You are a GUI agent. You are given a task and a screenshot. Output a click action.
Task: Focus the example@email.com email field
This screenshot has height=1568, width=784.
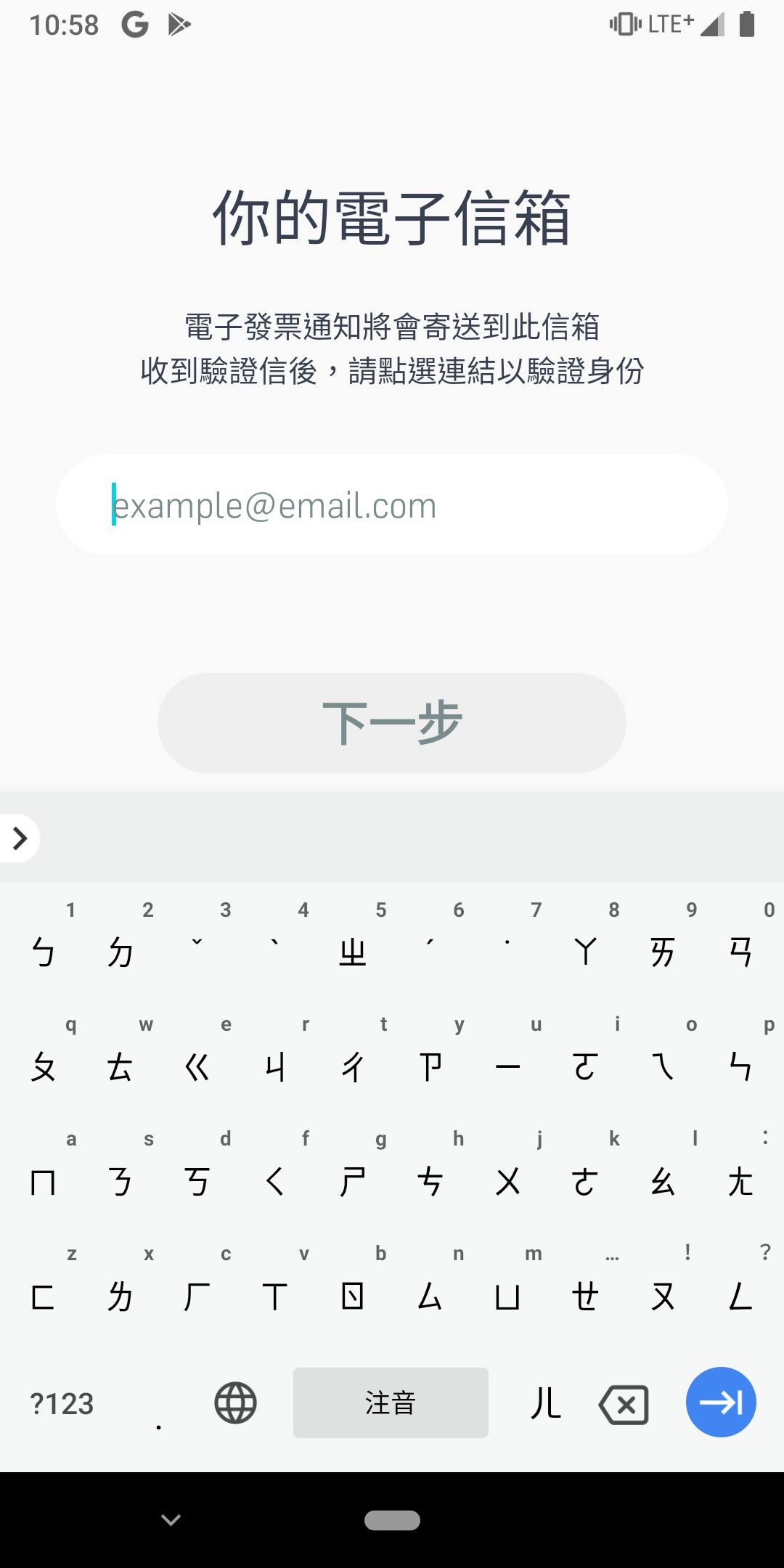[x=392, y=505]
